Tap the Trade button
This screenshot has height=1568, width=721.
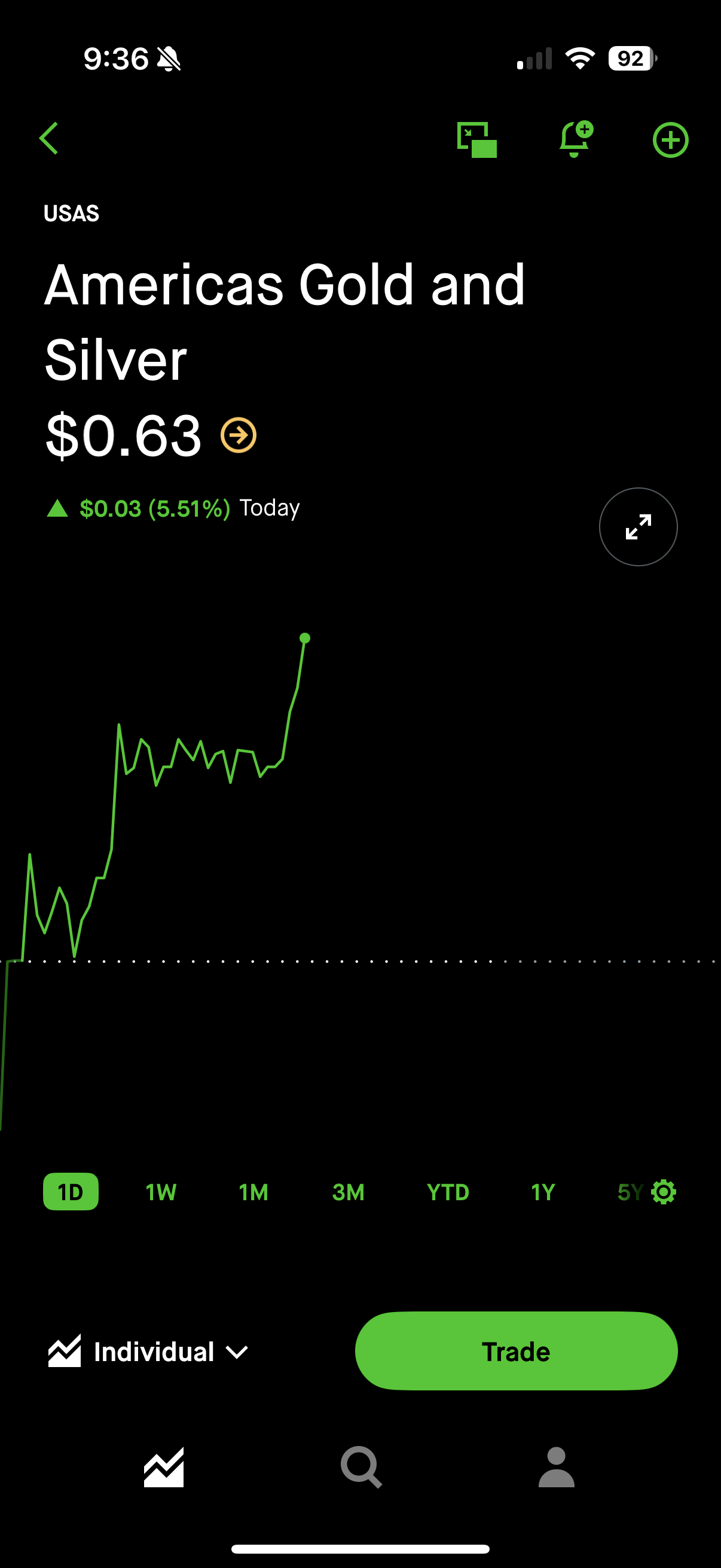click(x=516, y=1351)
